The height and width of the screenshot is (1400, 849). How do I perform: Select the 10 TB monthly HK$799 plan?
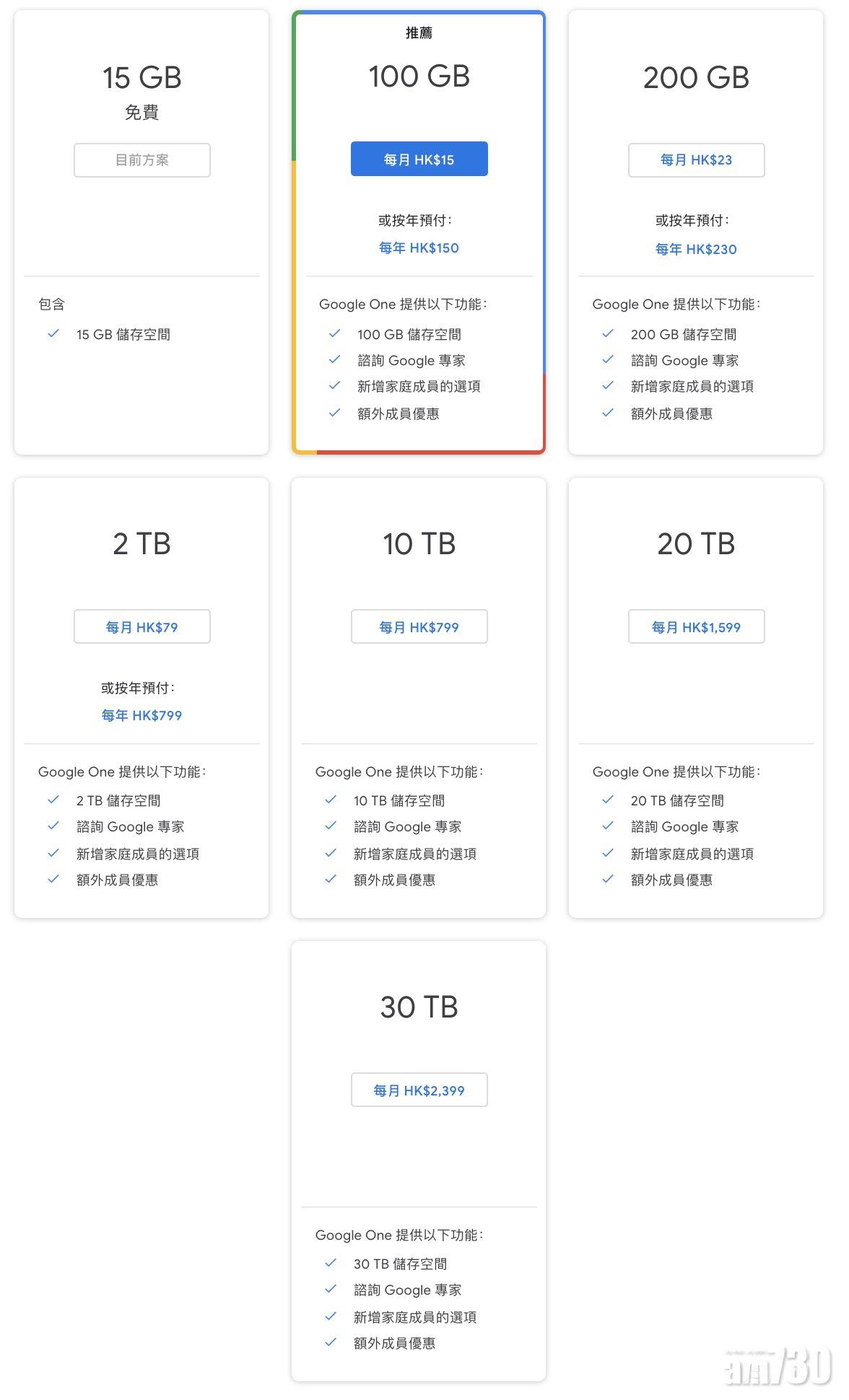[x=419, y=627]
